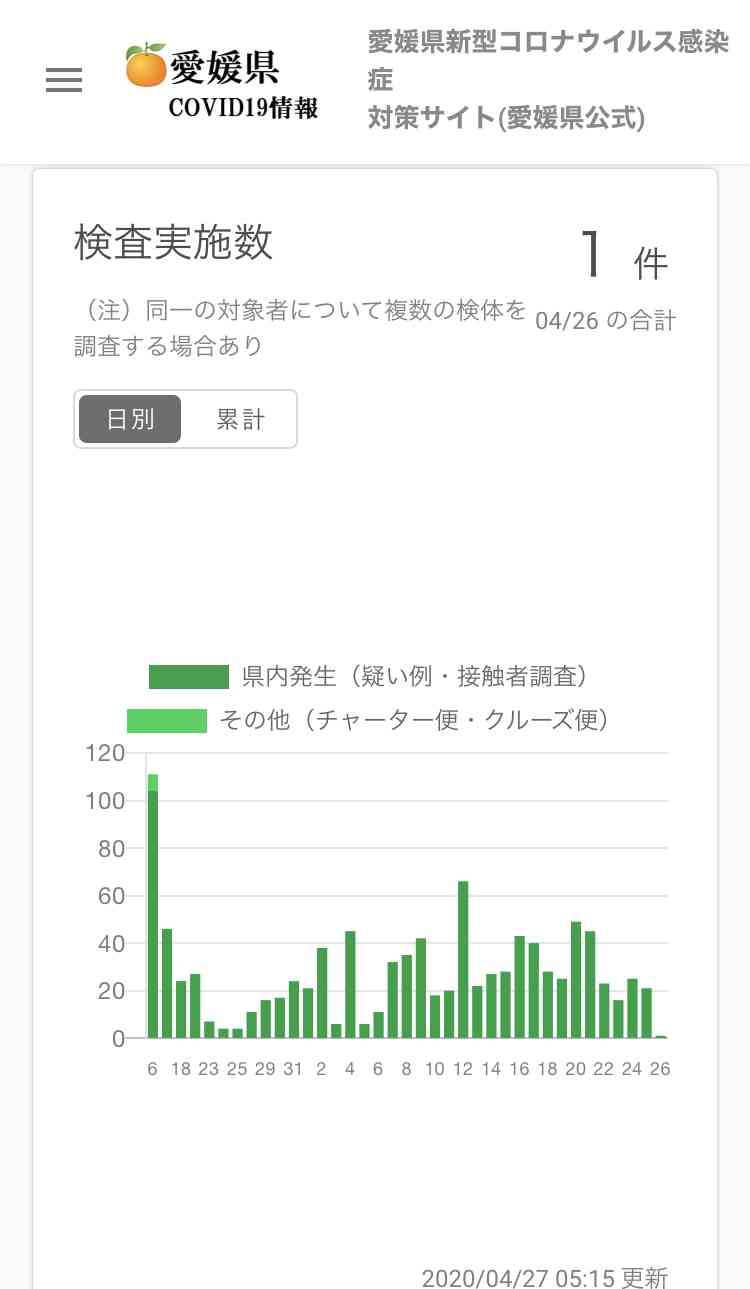Open the 愛媛県 COVID19情報 site home link
Image resolution: width=750 pixels, height=1289 pixels.
[x=222, y=82]
